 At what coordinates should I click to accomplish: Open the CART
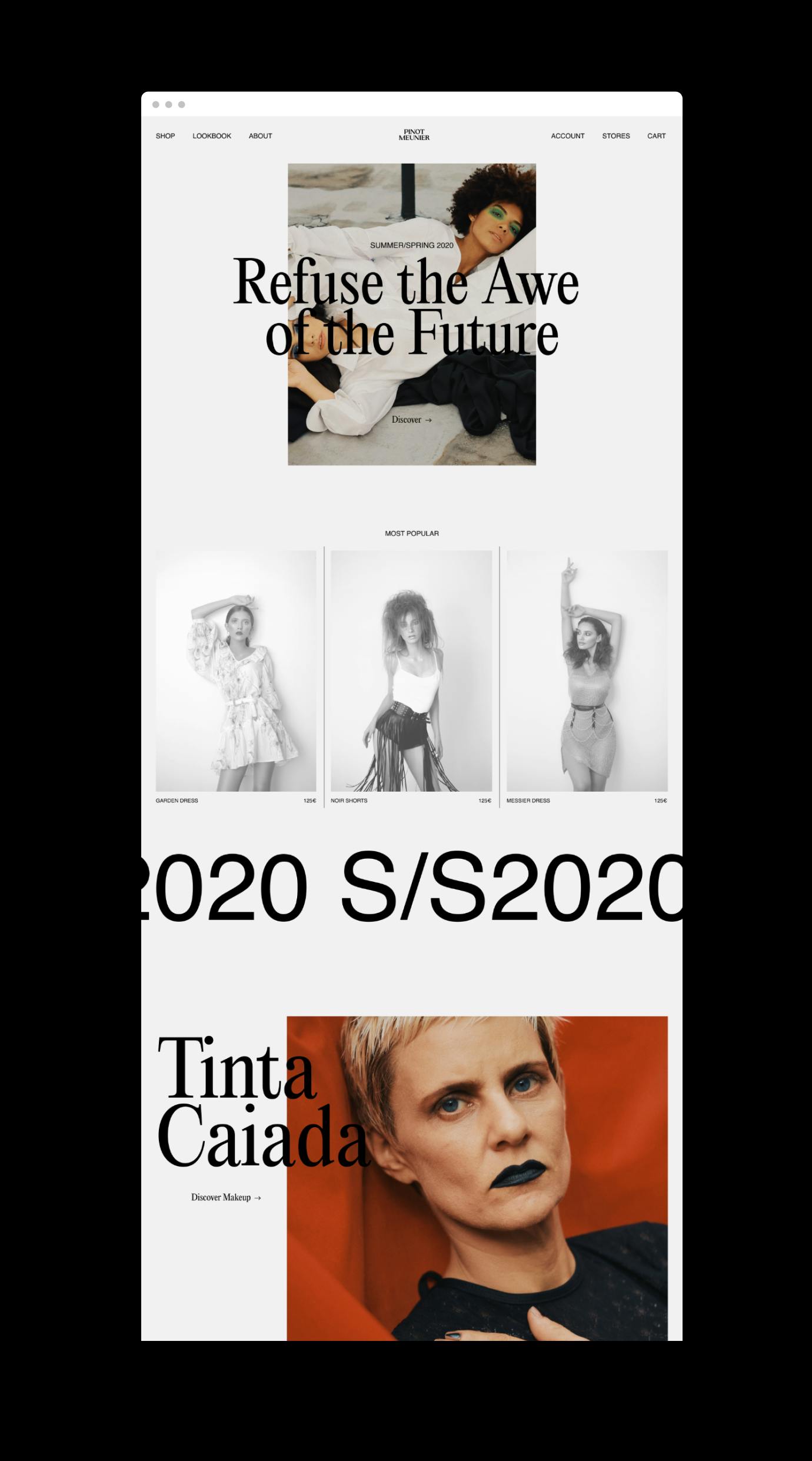coord(656,136)
